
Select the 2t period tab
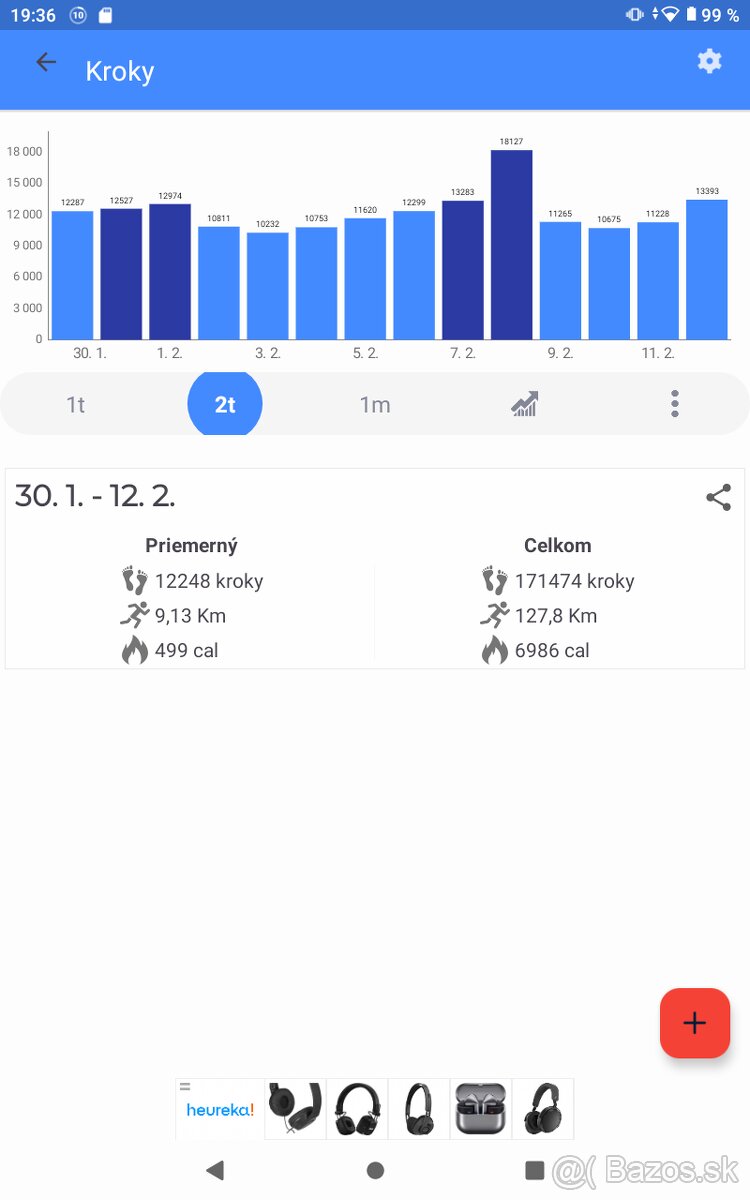tap(225, 404)
